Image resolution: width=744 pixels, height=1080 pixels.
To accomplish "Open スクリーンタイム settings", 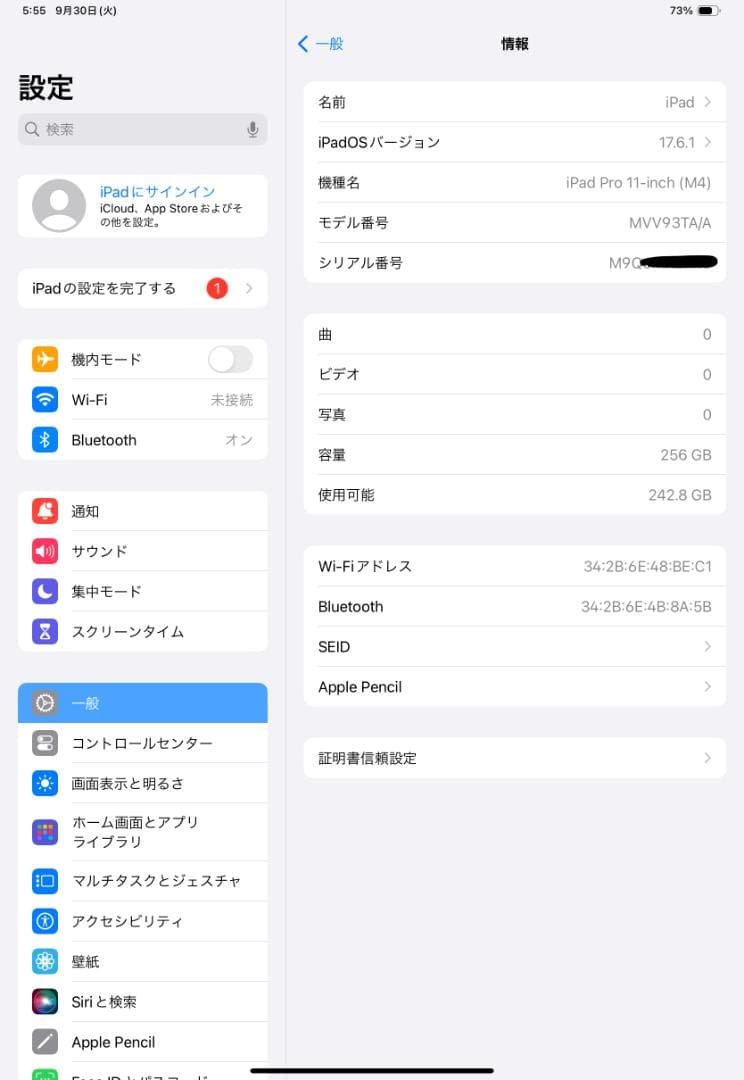I will click(x=142, y=632).
